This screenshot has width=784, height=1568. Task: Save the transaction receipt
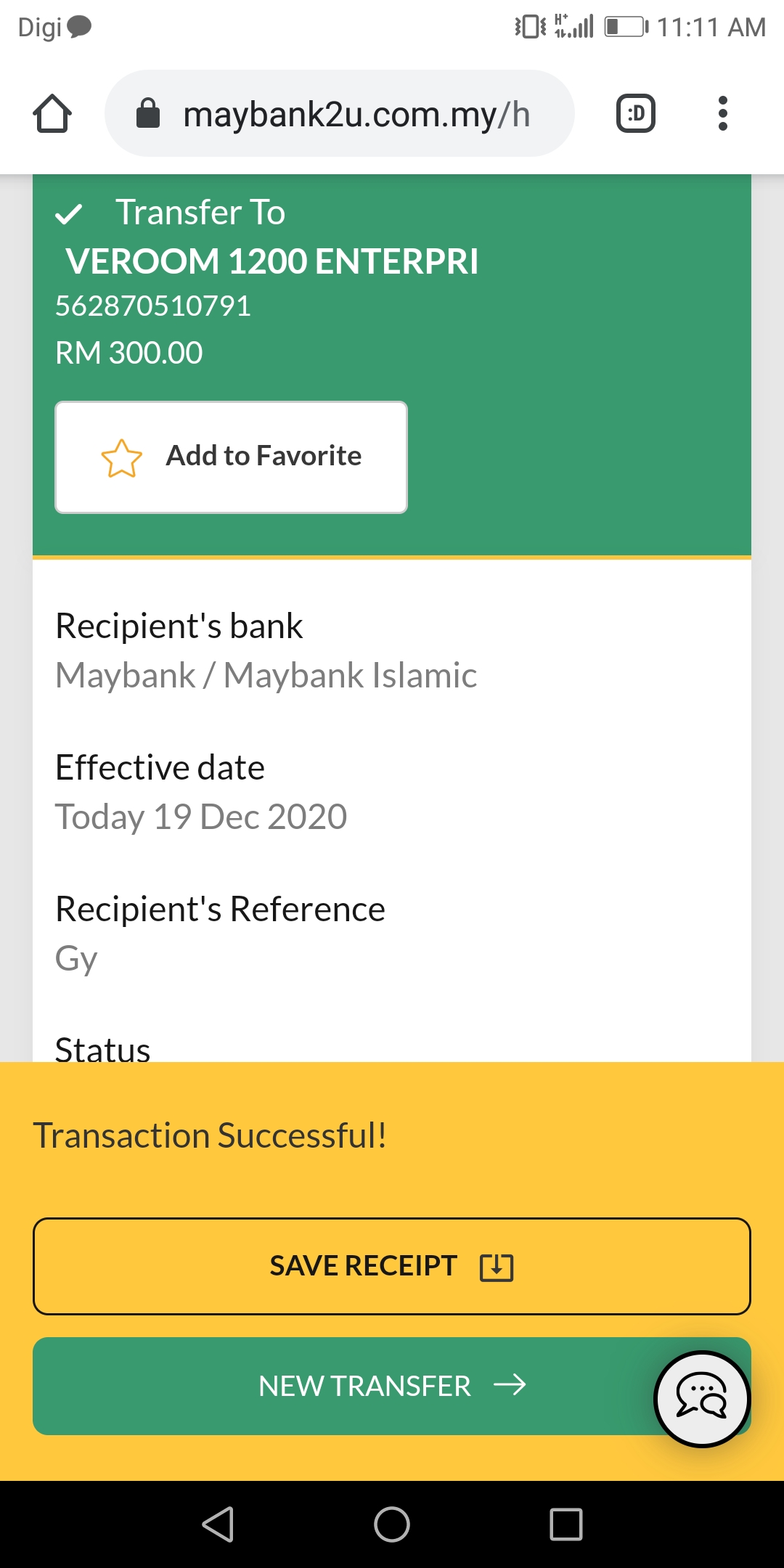coord(392,1266)
